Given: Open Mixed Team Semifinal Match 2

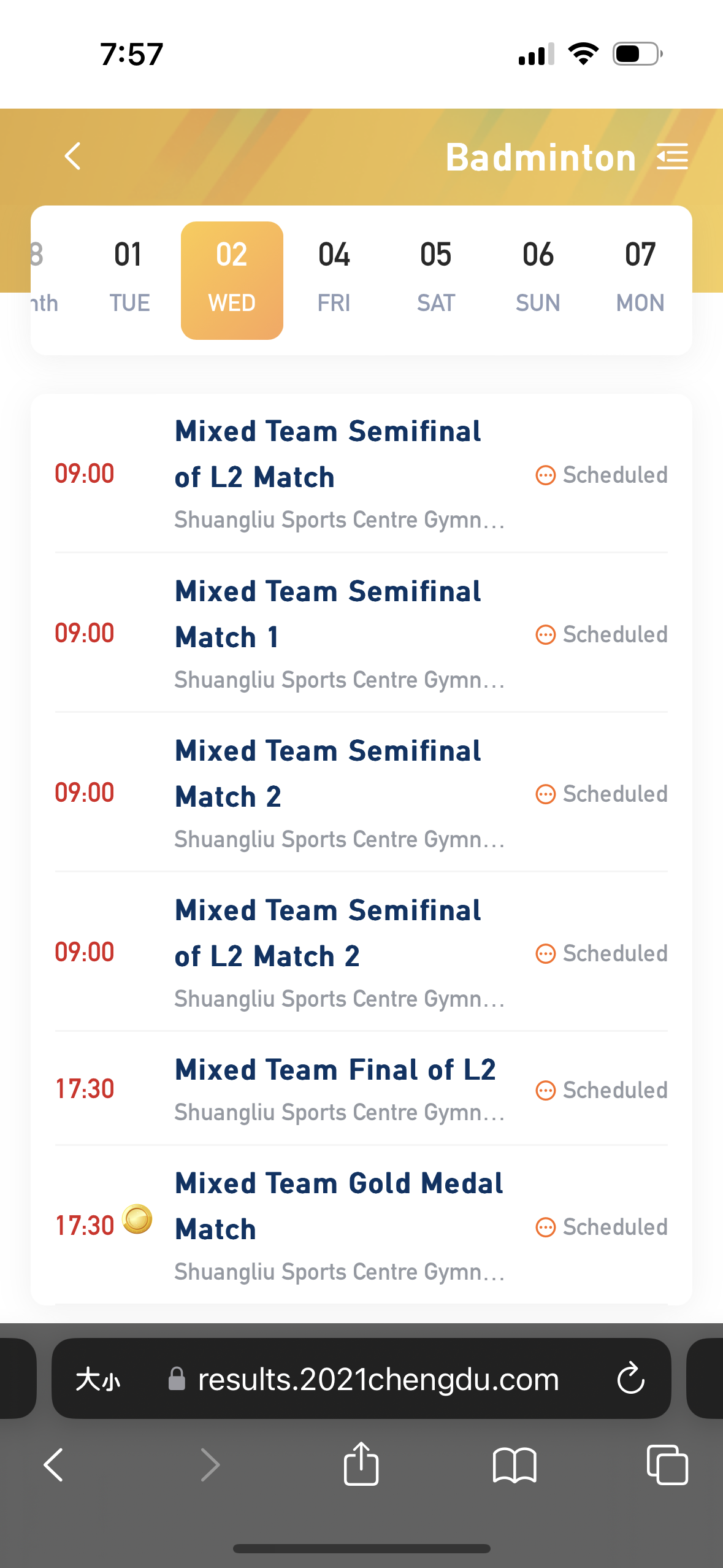Looking at the screenshot, I should (361, 793).
